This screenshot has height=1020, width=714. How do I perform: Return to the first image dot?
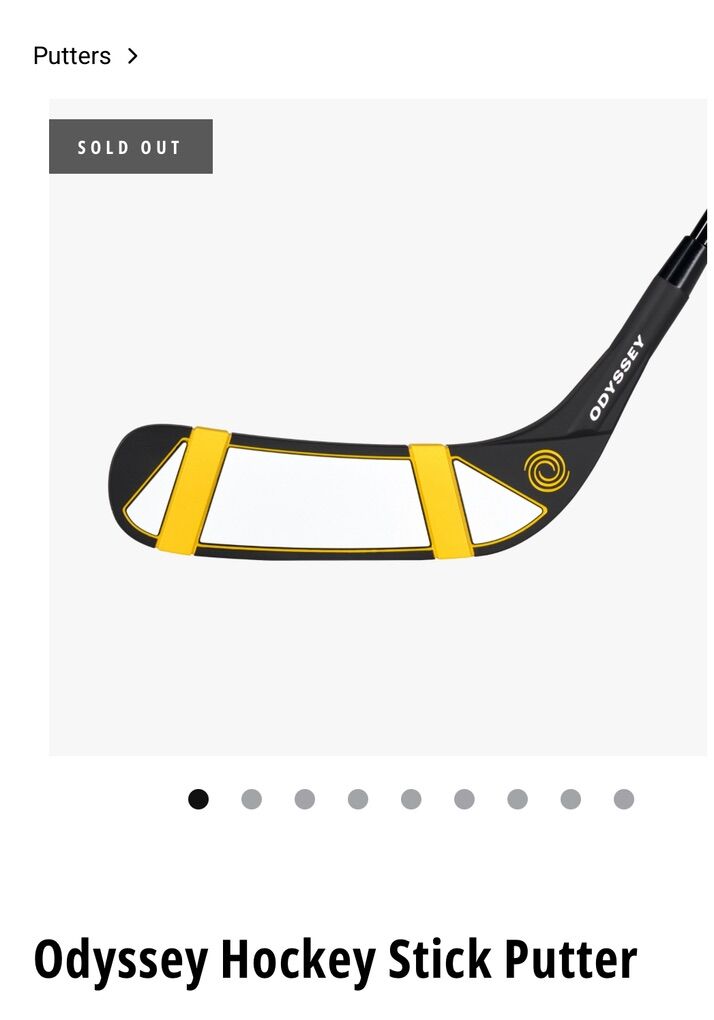[x=199, y=799]
